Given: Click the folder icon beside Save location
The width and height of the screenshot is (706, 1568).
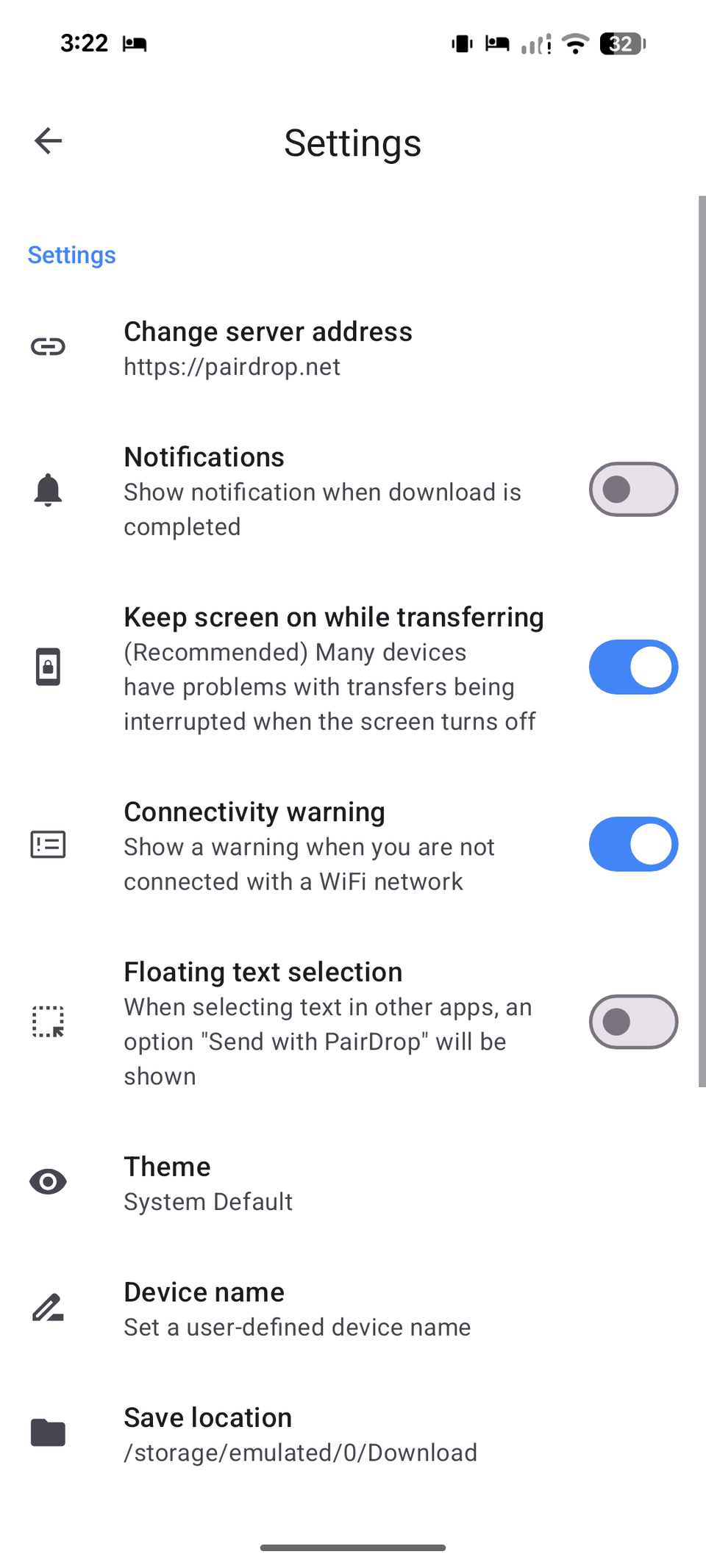Looking at the screenshot, I should [x=48, y=1433].
